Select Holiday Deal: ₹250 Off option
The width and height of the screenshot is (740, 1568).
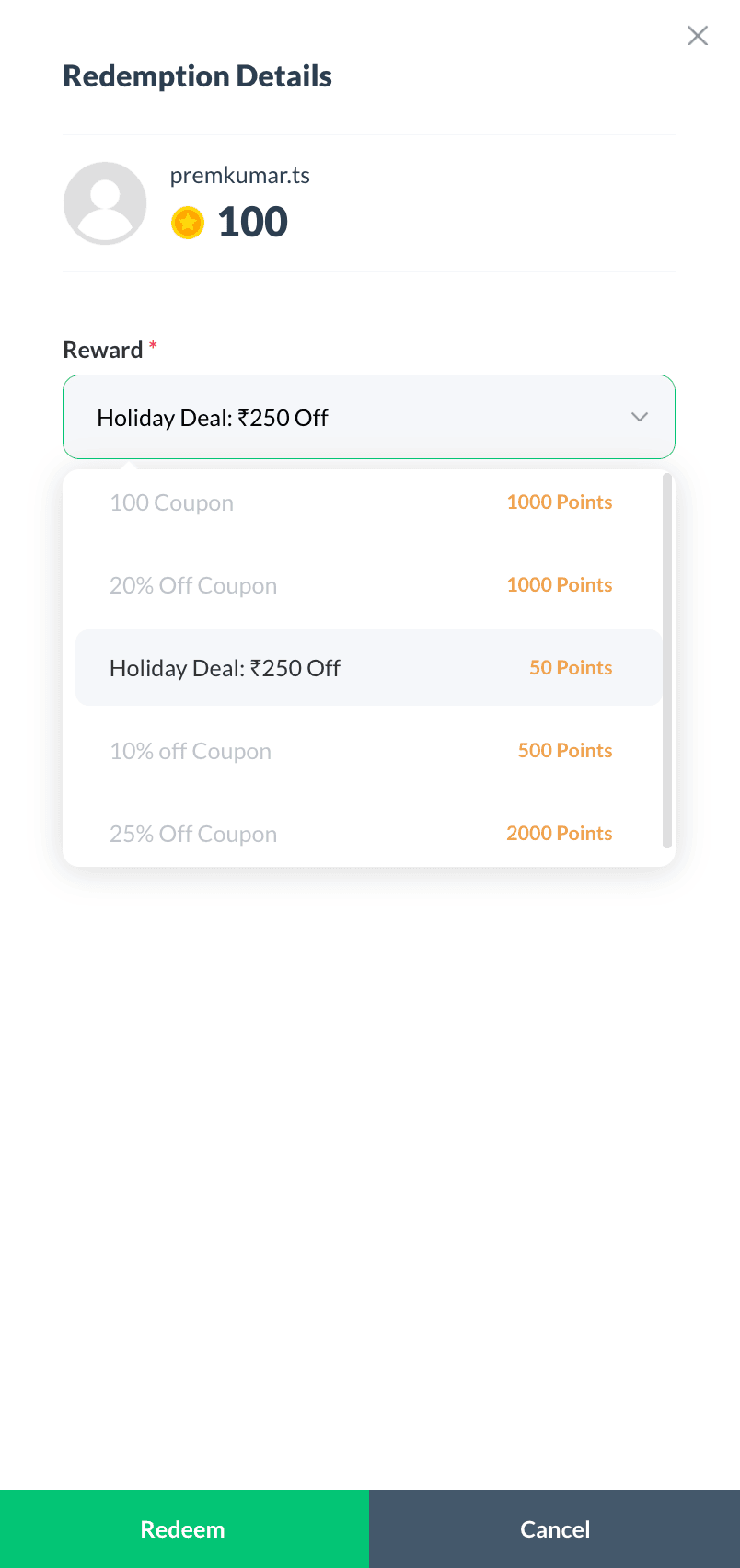click(x=360, y=668)
